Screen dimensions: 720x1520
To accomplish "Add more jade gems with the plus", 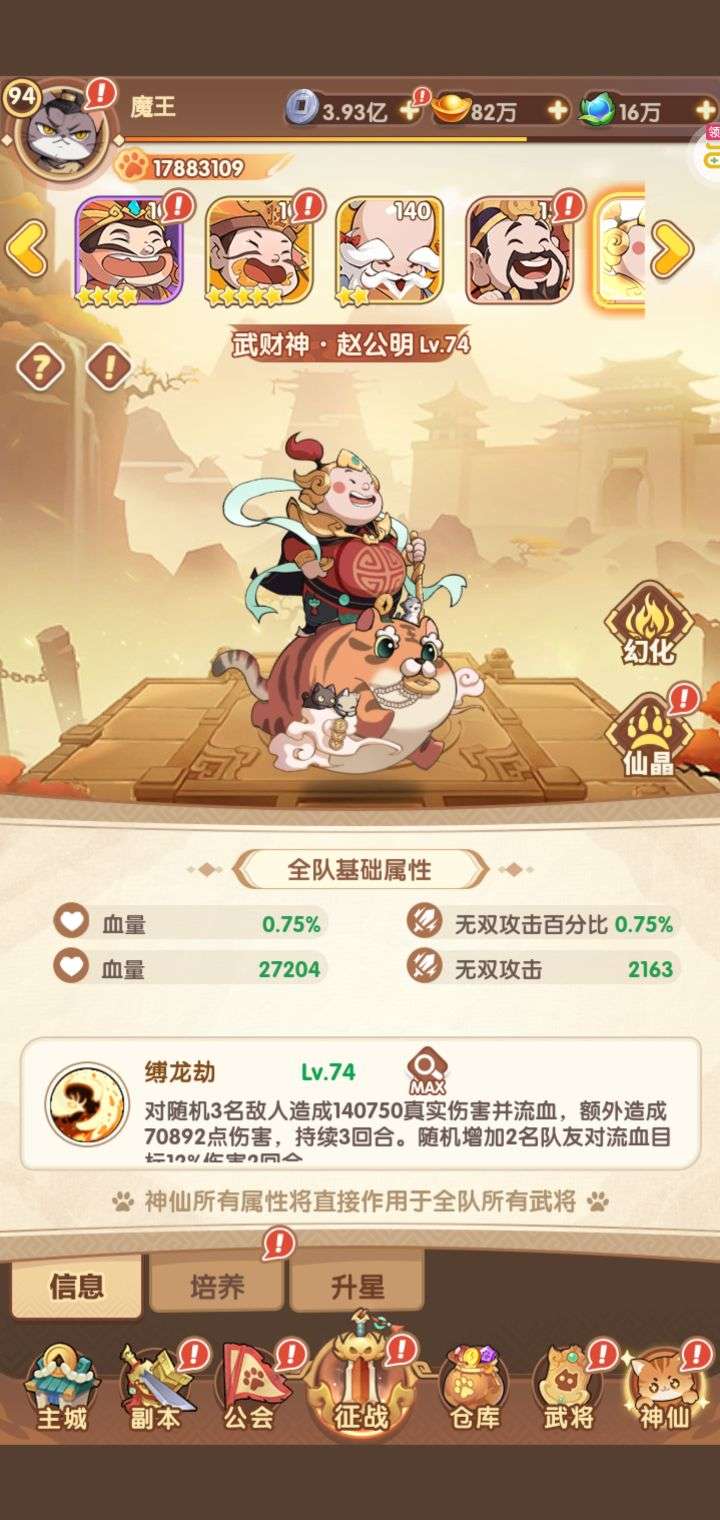I will tap(706, 110).
